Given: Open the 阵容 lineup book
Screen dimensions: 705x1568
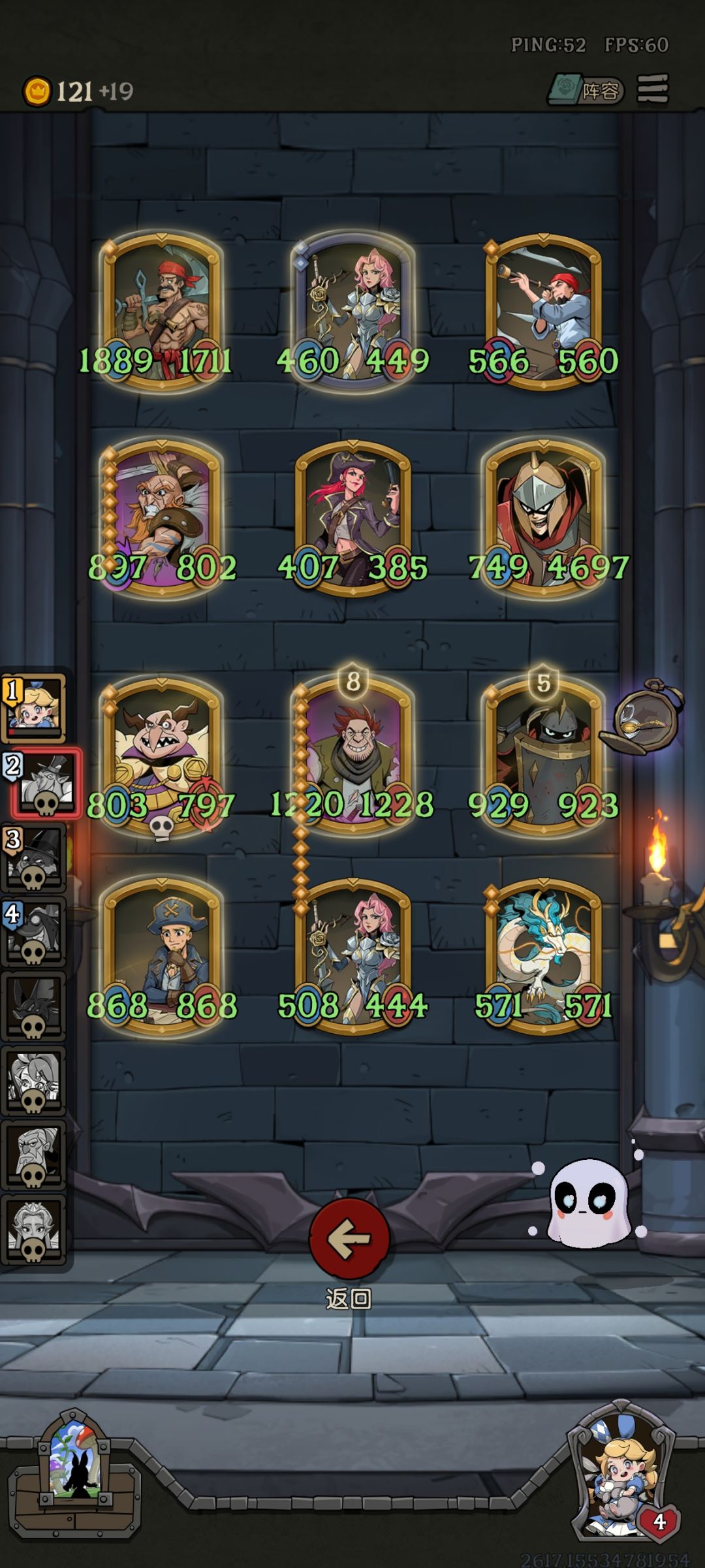Looking at the screenshot, I should (586, 90).
